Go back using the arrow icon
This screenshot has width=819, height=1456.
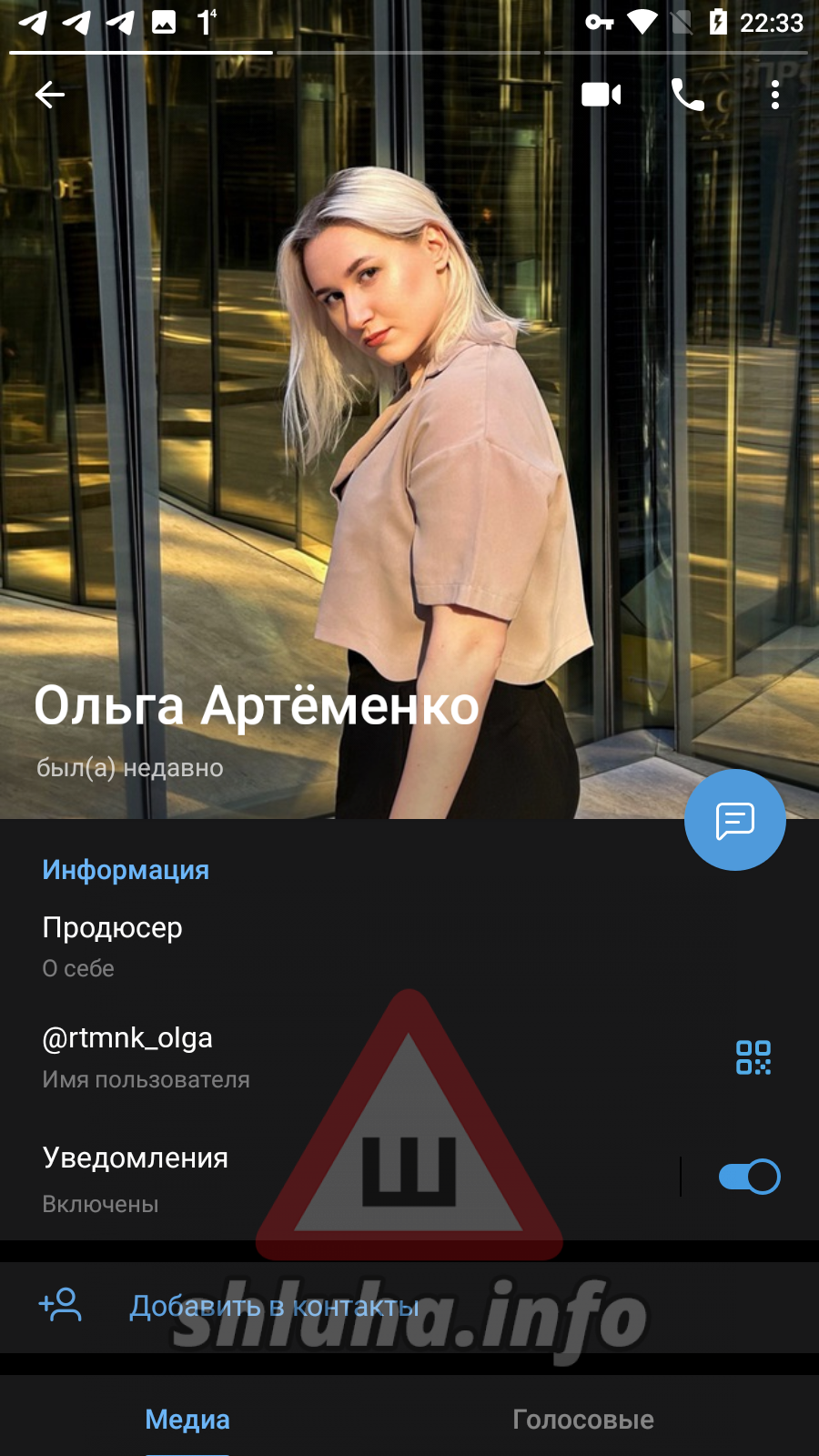(x=50, y=95)
